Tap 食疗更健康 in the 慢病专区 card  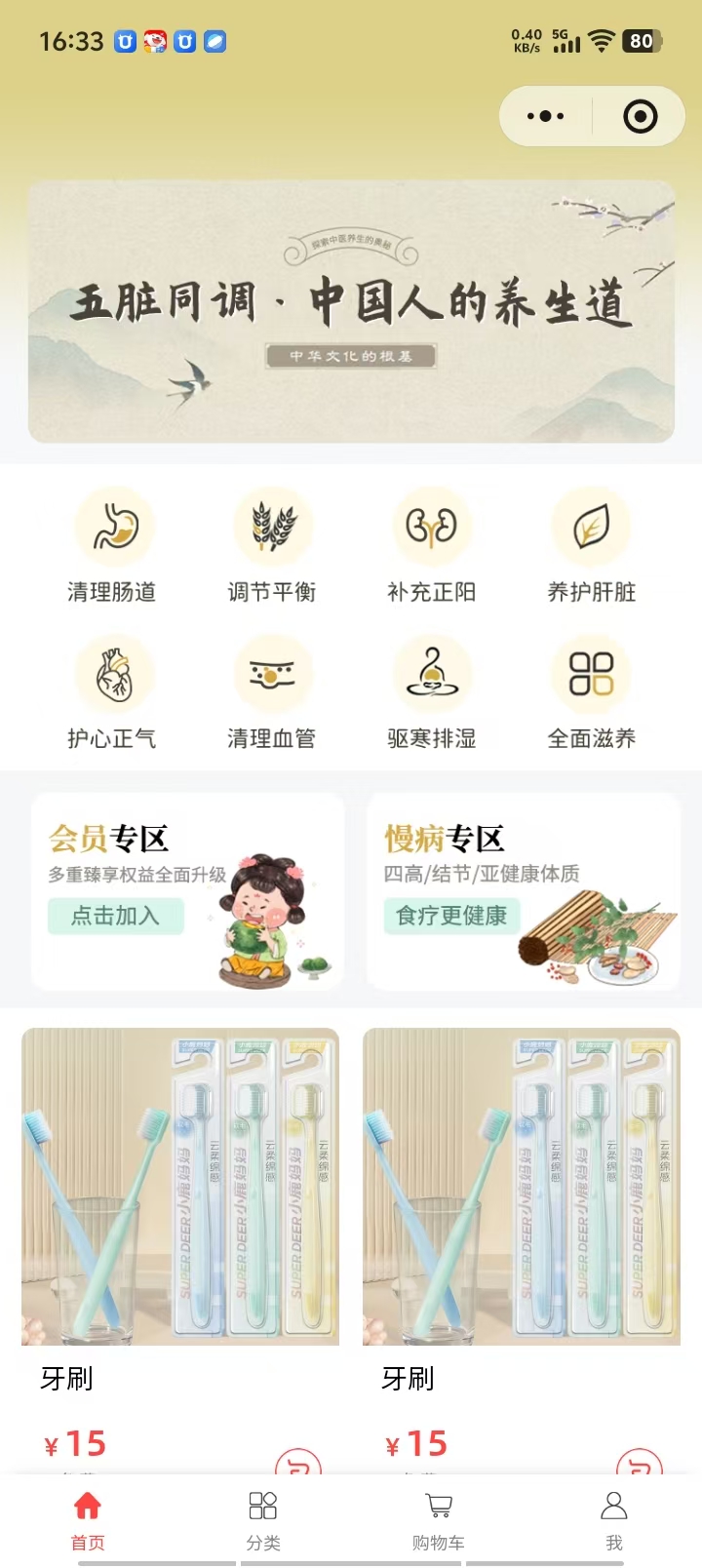click(451, 916)
